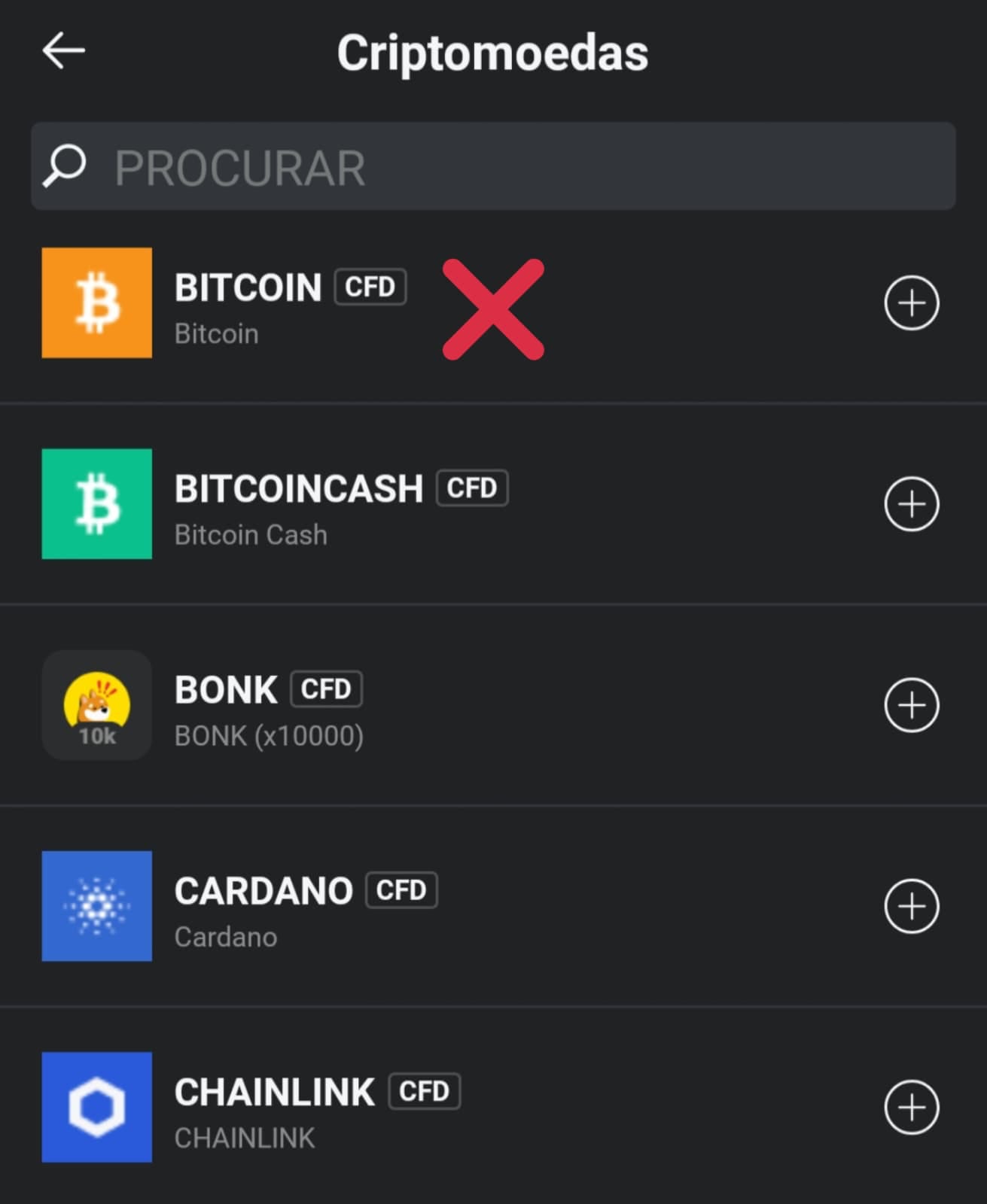Open the BITCOIN CFD row
The image size is (987, 1204).
coord(493,303)
